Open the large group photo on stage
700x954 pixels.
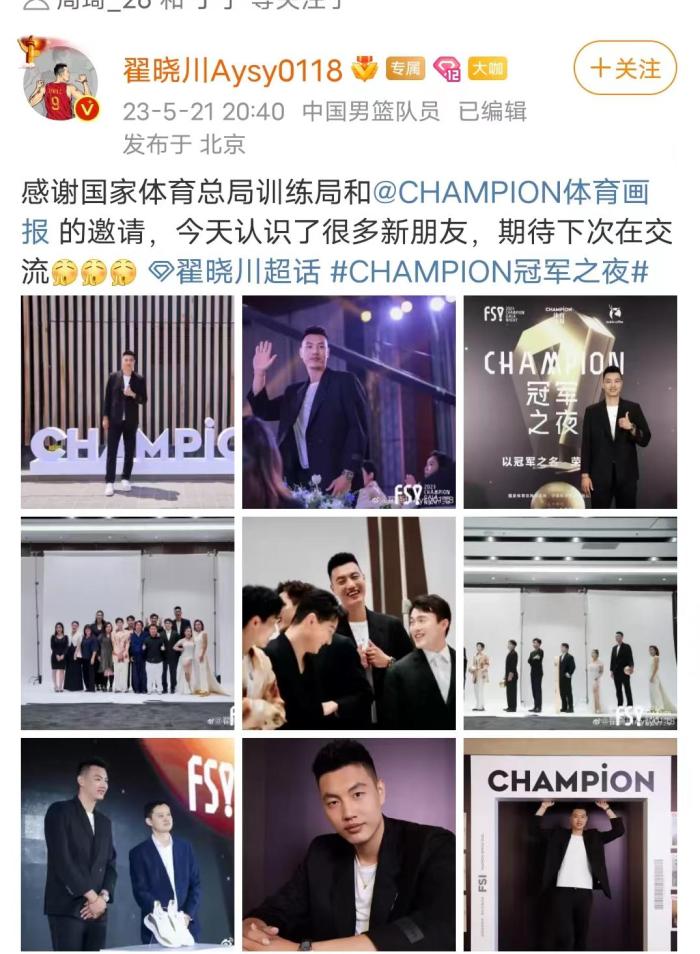click(x=127, y=623)
